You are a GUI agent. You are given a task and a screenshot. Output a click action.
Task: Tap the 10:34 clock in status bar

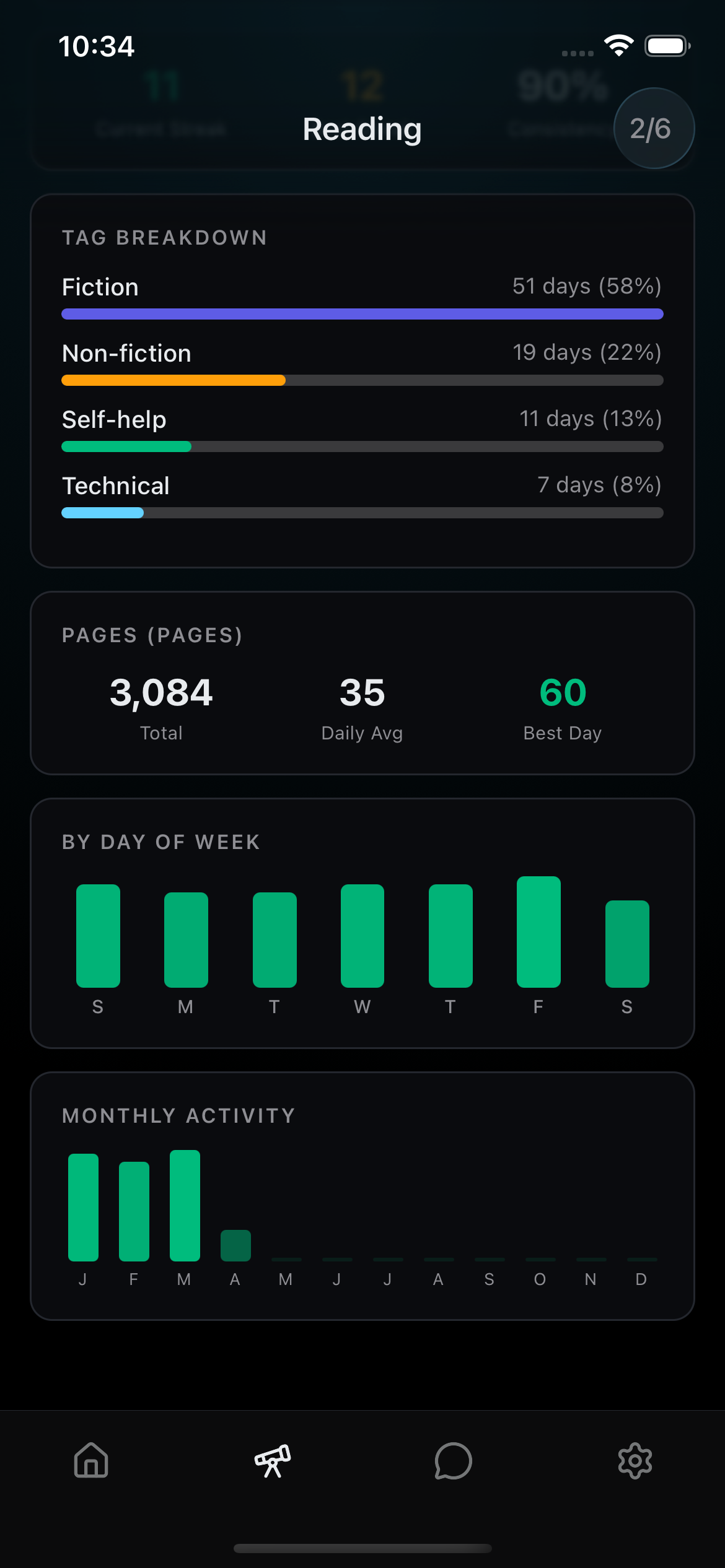click(96, 45)
